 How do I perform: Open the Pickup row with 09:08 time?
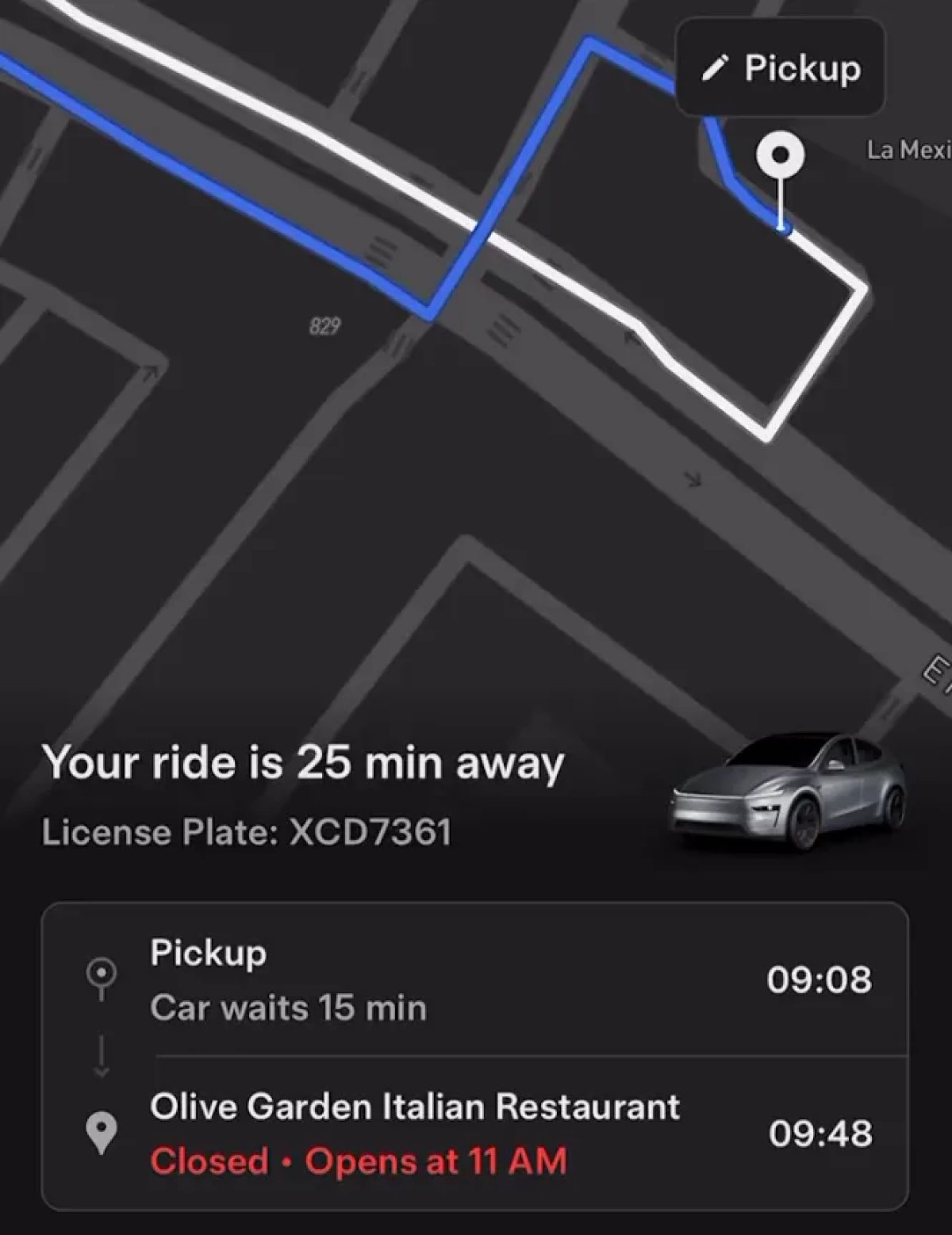point(474,980)
